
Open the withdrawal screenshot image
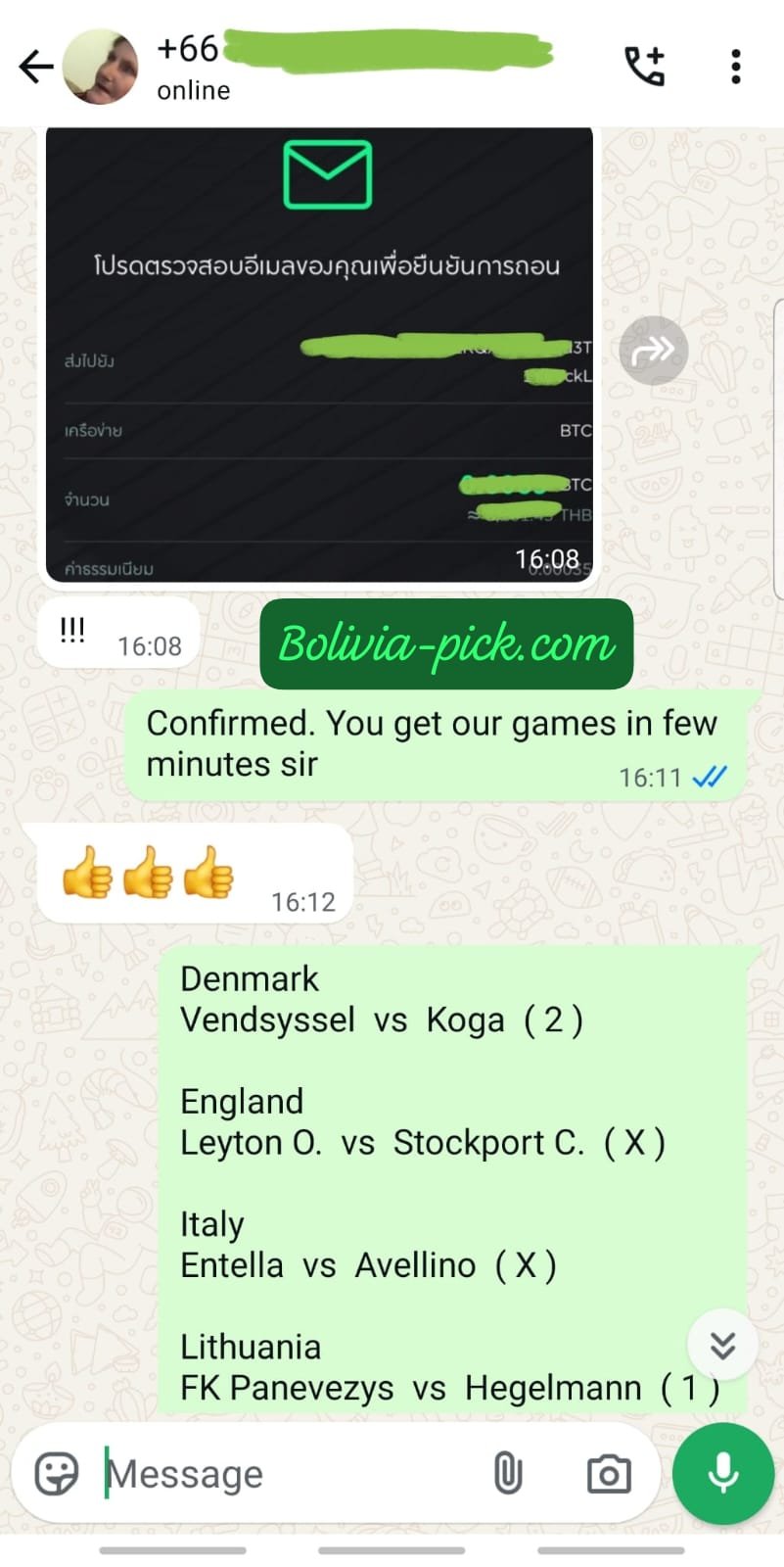319,355
